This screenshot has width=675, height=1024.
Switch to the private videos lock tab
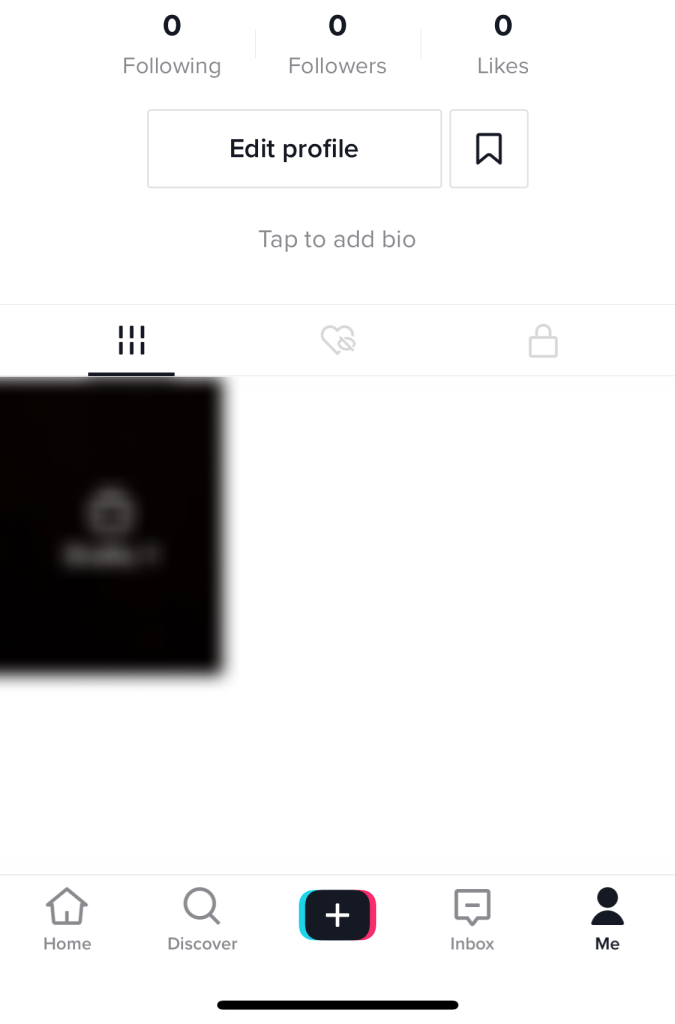click(x=543, y=342)
